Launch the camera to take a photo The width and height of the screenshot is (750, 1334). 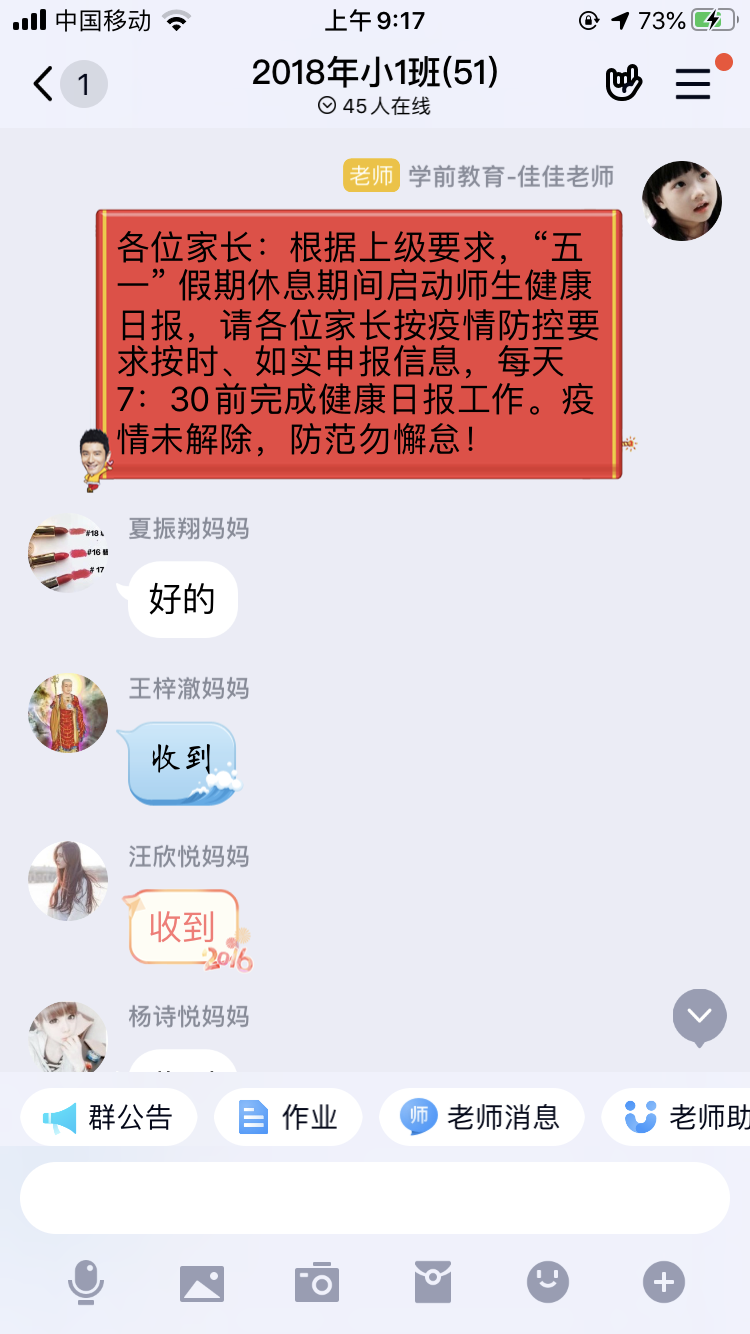coord(317,1282)
